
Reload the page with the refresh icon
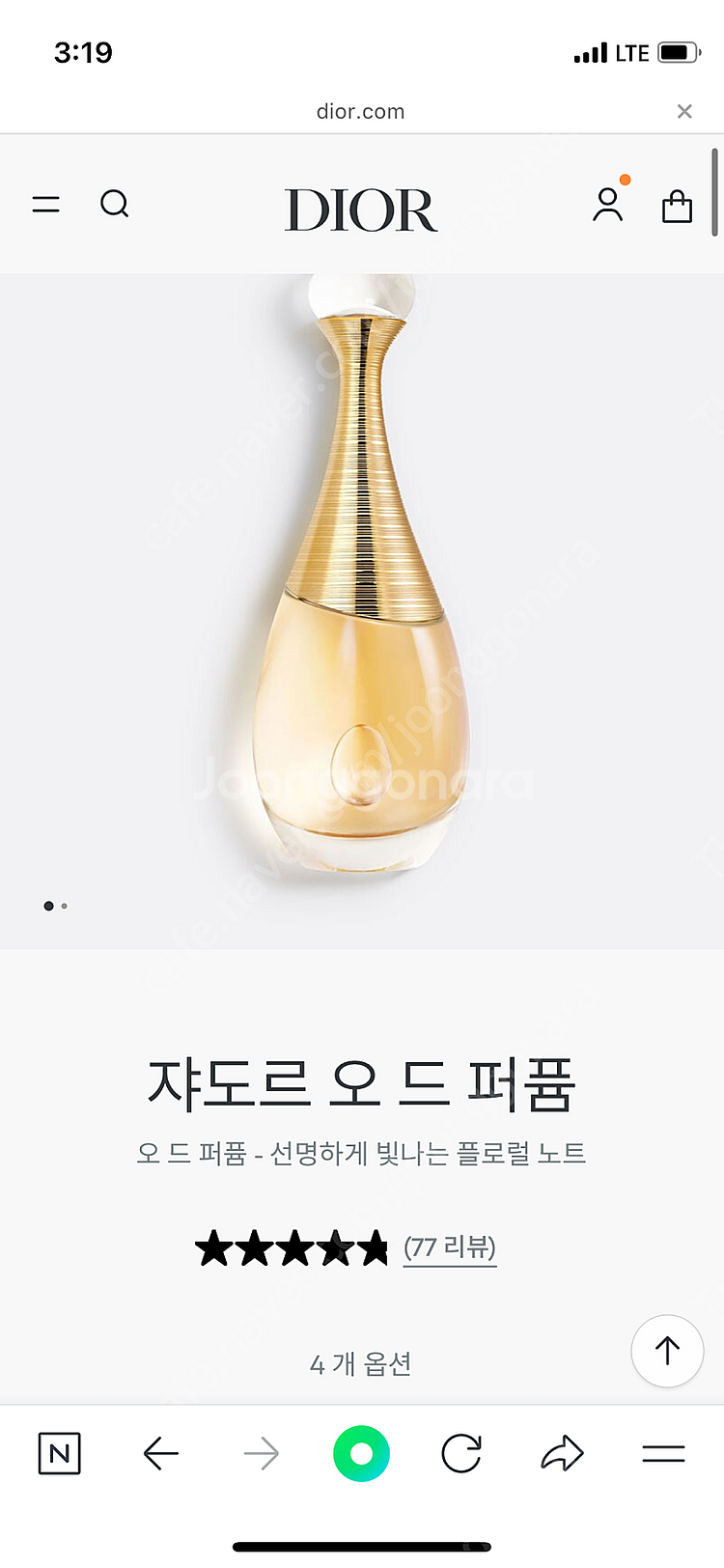[x=460, y=1453]
